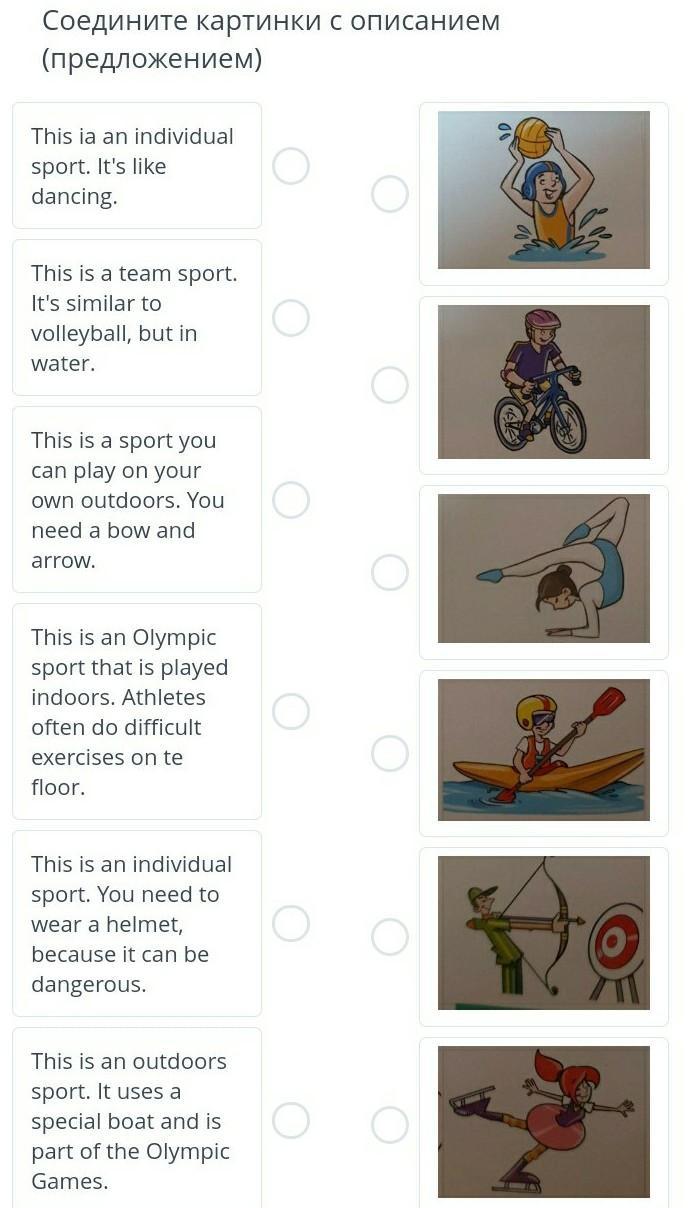Viewport: 692px width, 1208px height.
Task: Select the connector for the dancing-like individual sport
Action: (291, 166)
